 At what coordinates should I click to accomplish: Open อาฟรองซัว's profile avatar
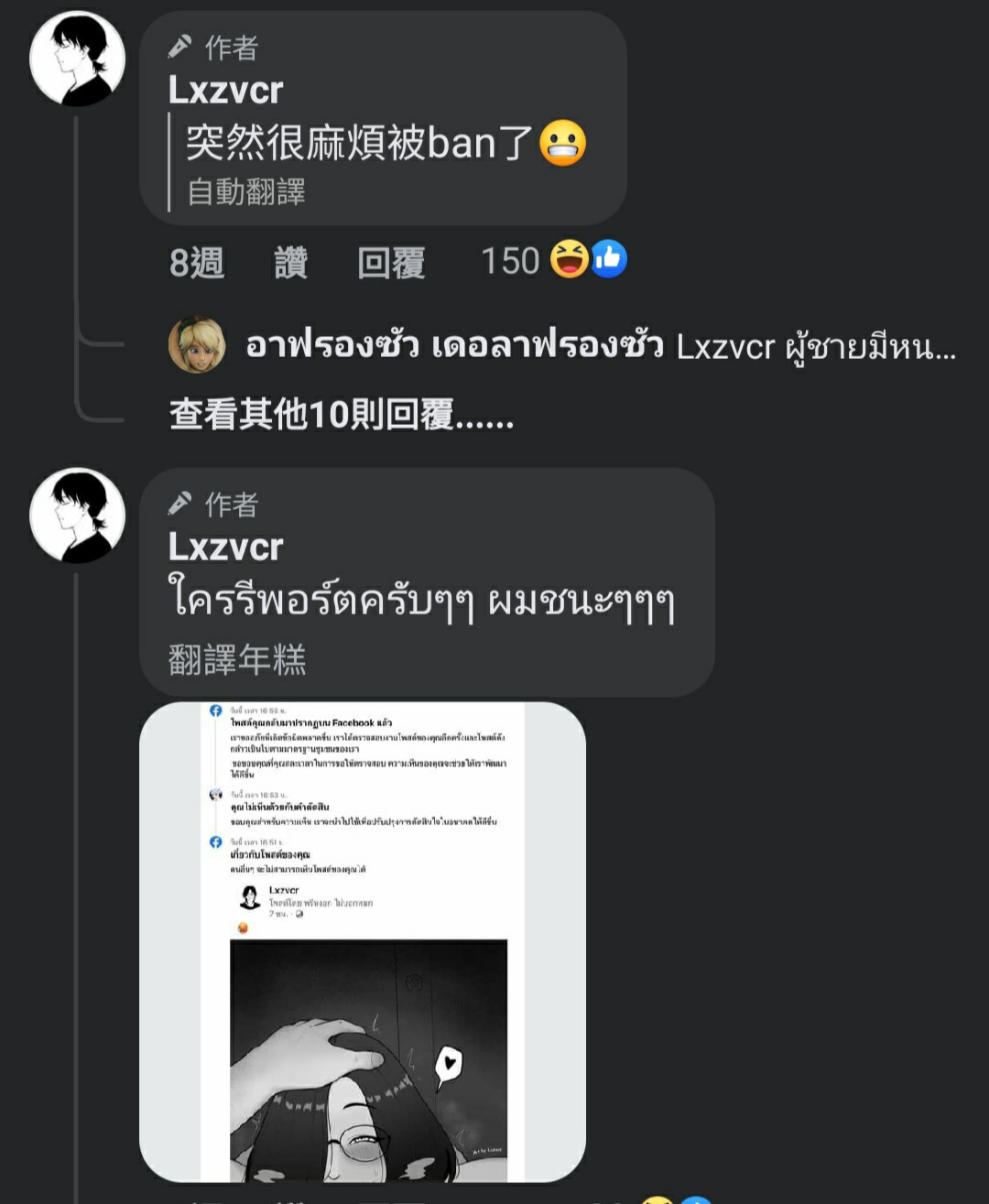(x=197, y=345)
